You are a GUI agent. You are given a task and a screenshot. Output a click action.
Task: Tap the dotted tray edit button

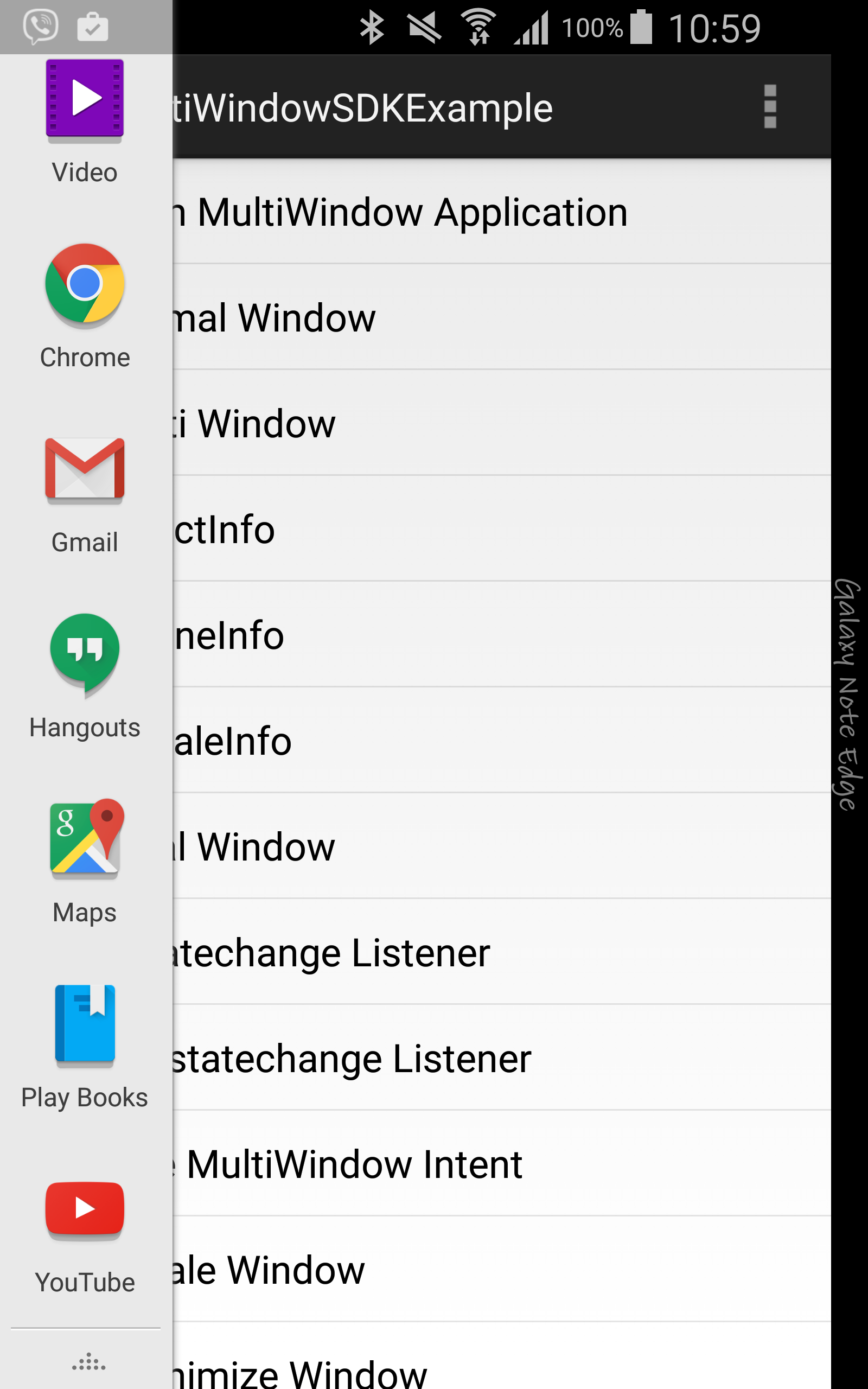[x=88, y=1361]
